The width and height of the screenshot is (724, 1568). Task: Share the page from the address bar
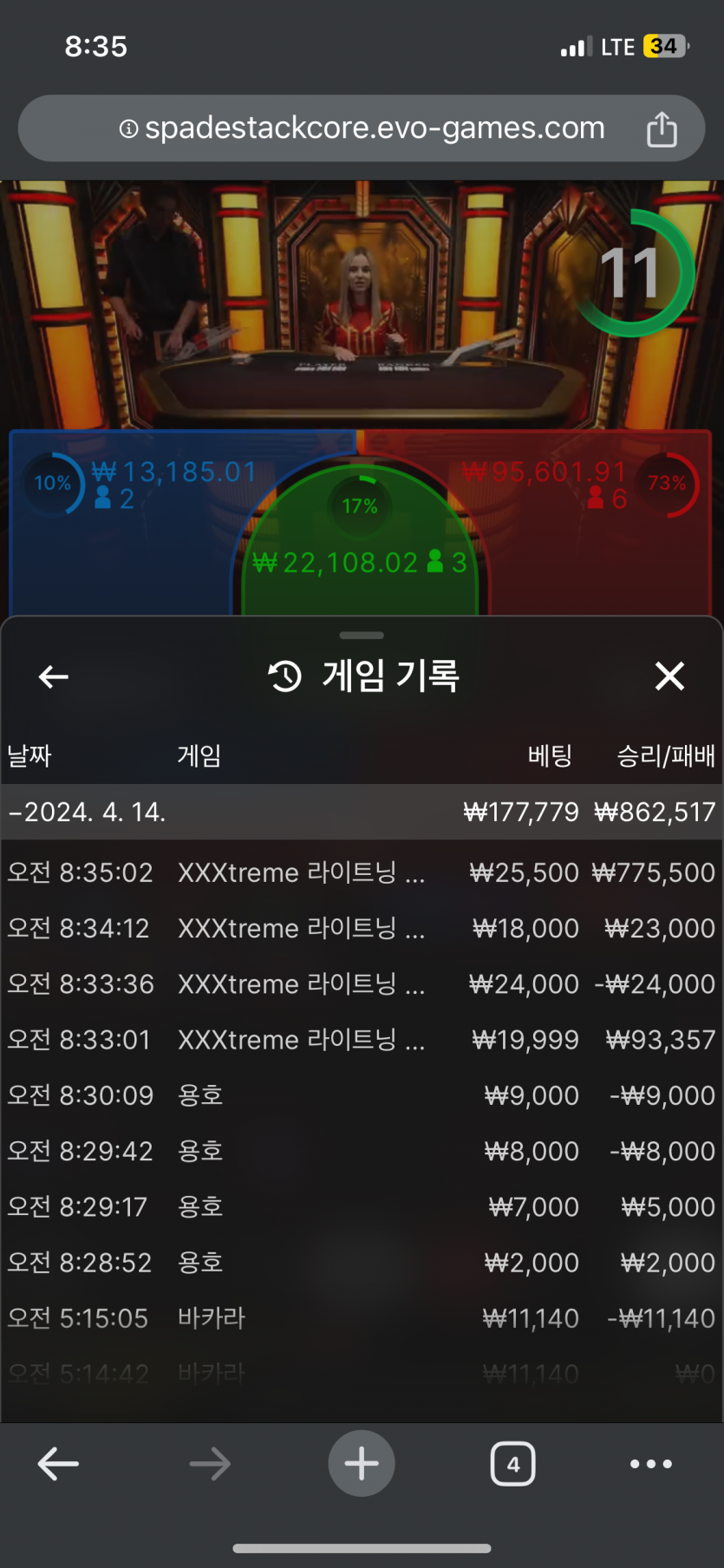662,129
